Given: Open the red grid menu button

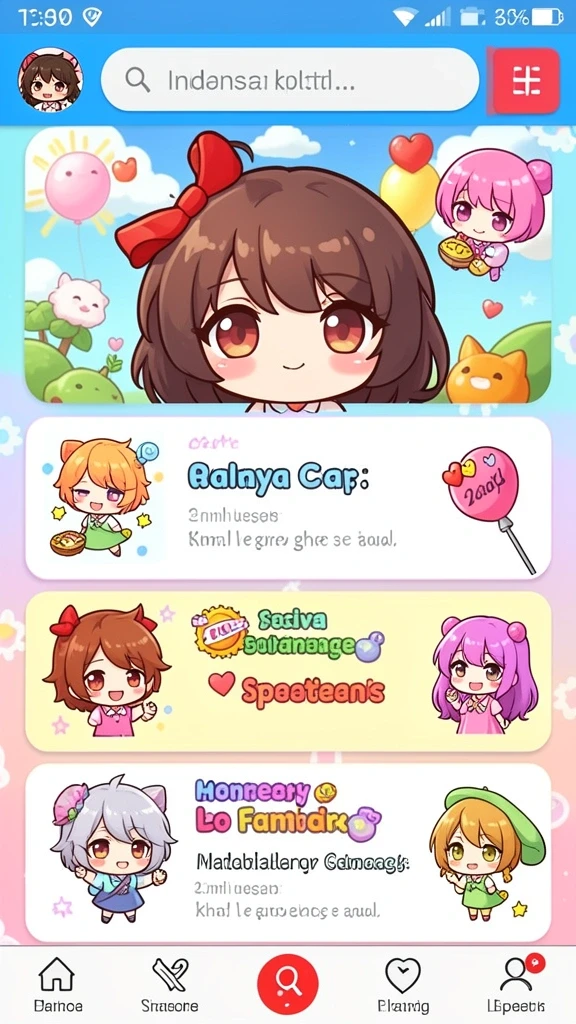Looking at the screenshot, I should click(526, 81).
